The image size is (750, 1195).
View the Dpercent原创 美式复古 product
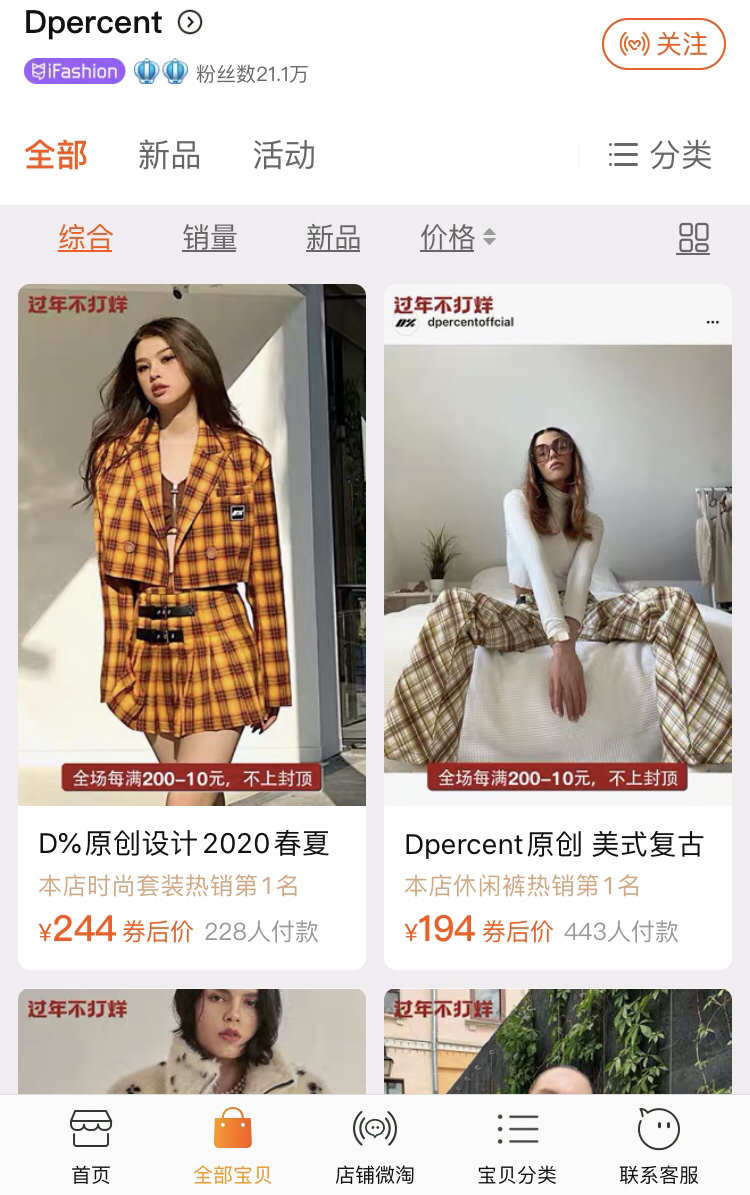[x=558, y=626]
